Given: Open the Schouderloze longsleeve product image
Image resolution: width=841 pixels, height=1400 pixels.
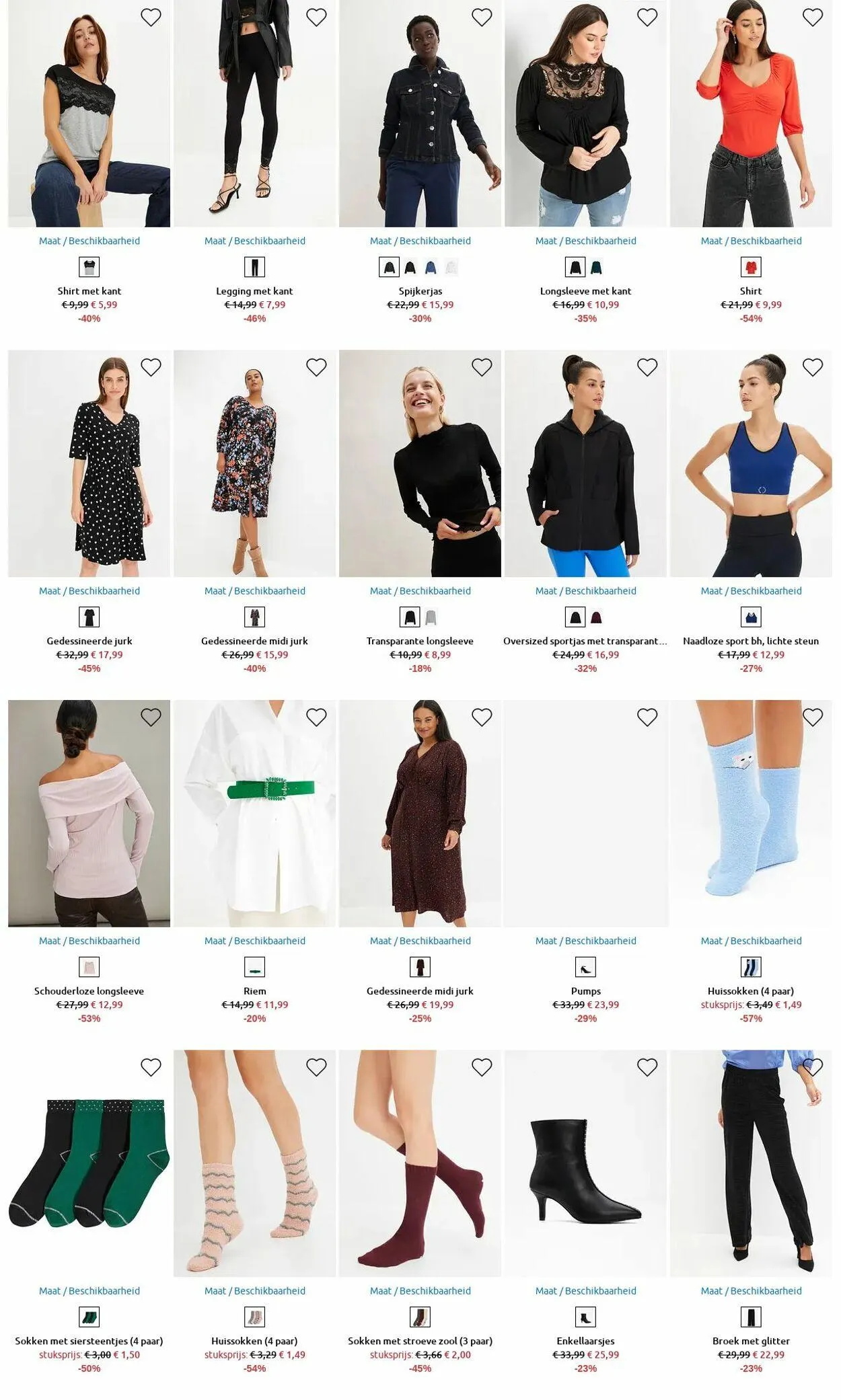Looking at the screenshot, I should click(89, 814).
